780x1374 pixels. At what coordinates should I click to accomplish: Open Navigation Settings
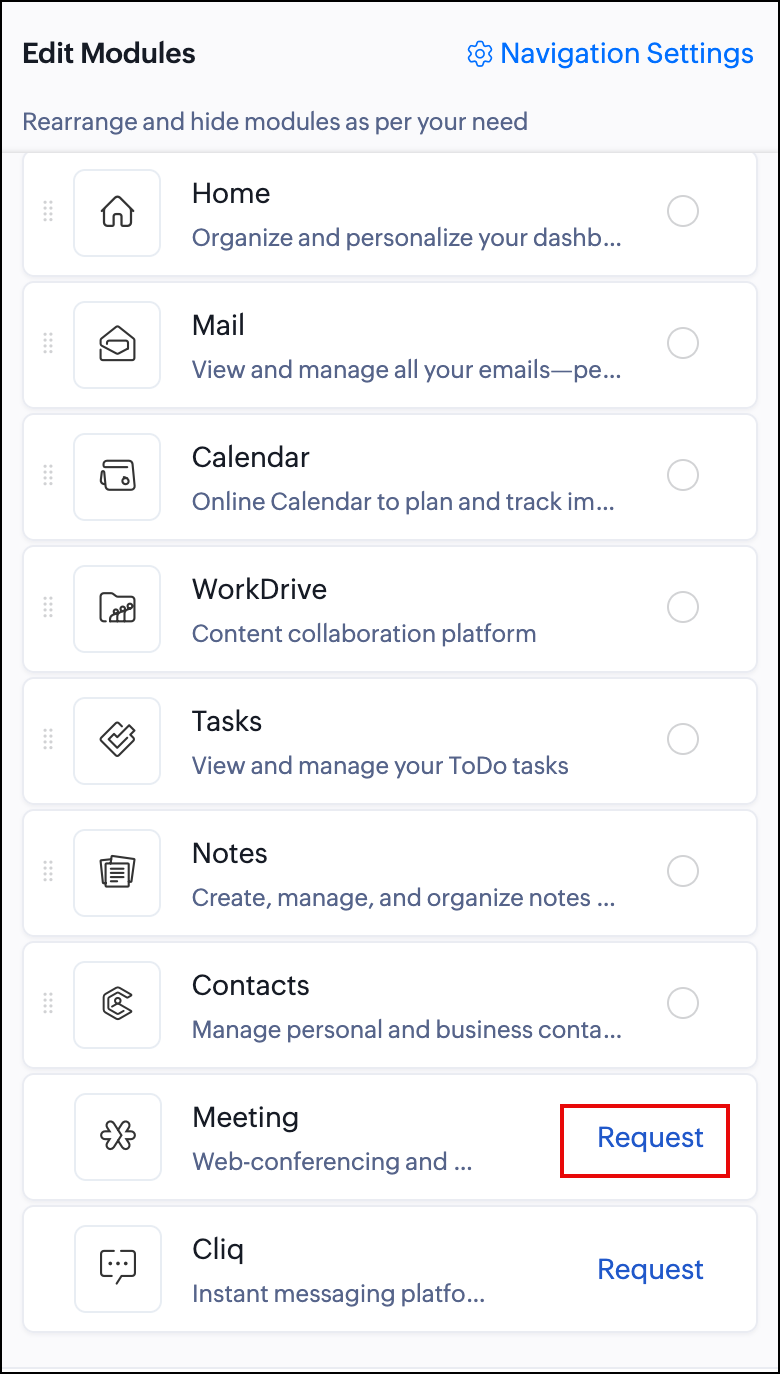(x=610, y=53)
